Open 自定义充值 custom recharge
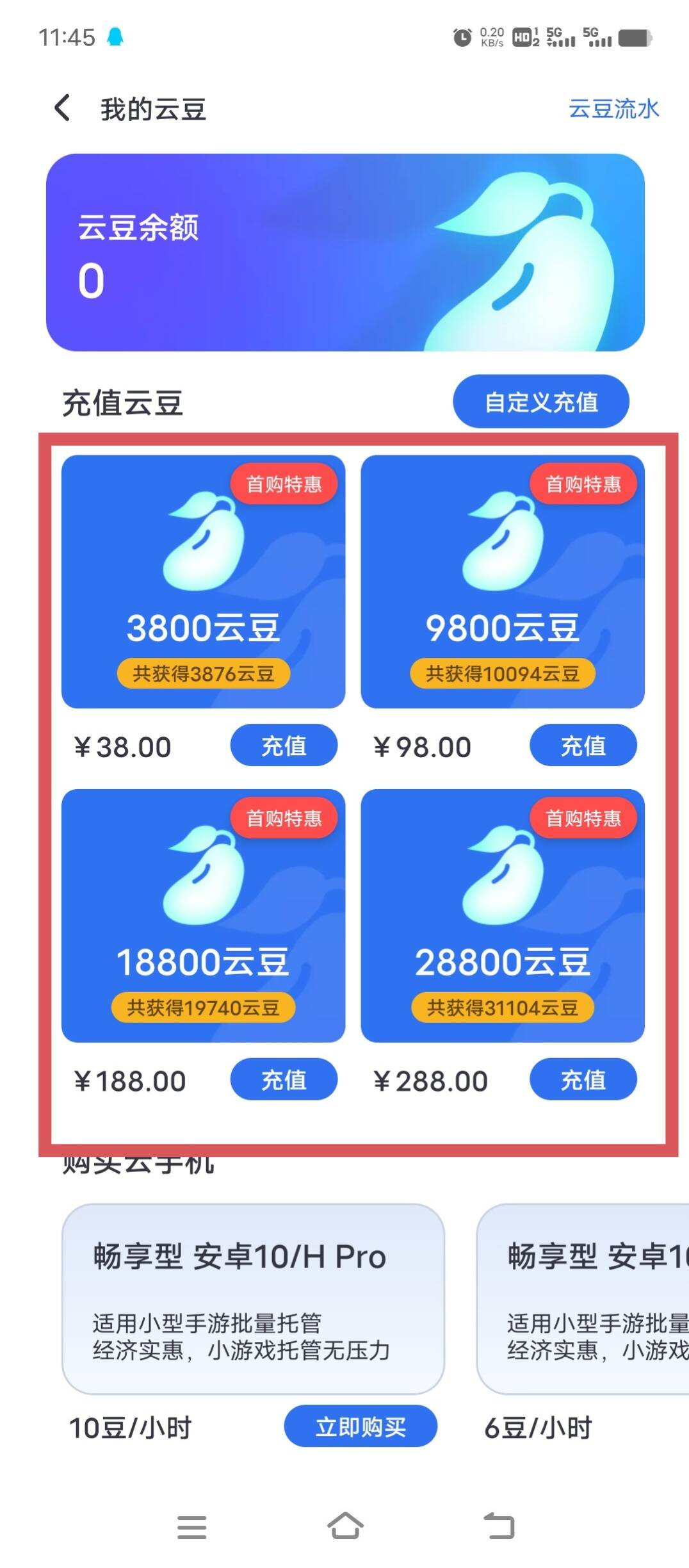This screenshot has width=689, height=1568. point(541,402)
